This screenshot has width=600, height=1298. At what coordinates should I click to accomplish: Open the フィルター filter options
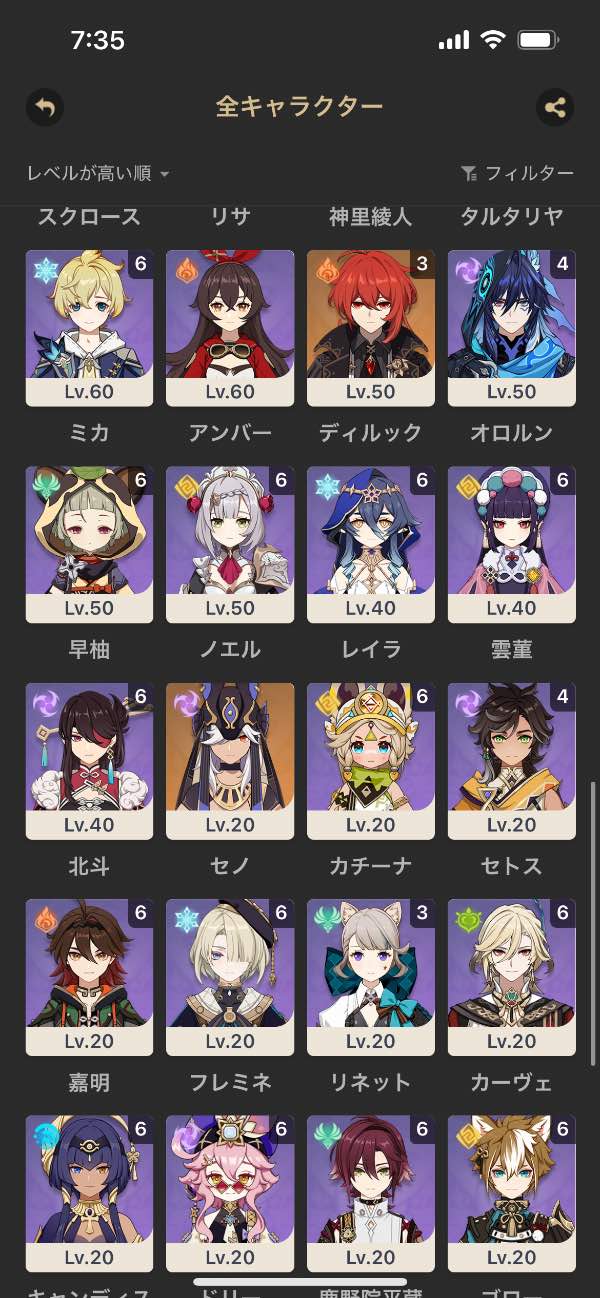pos(517,174)
